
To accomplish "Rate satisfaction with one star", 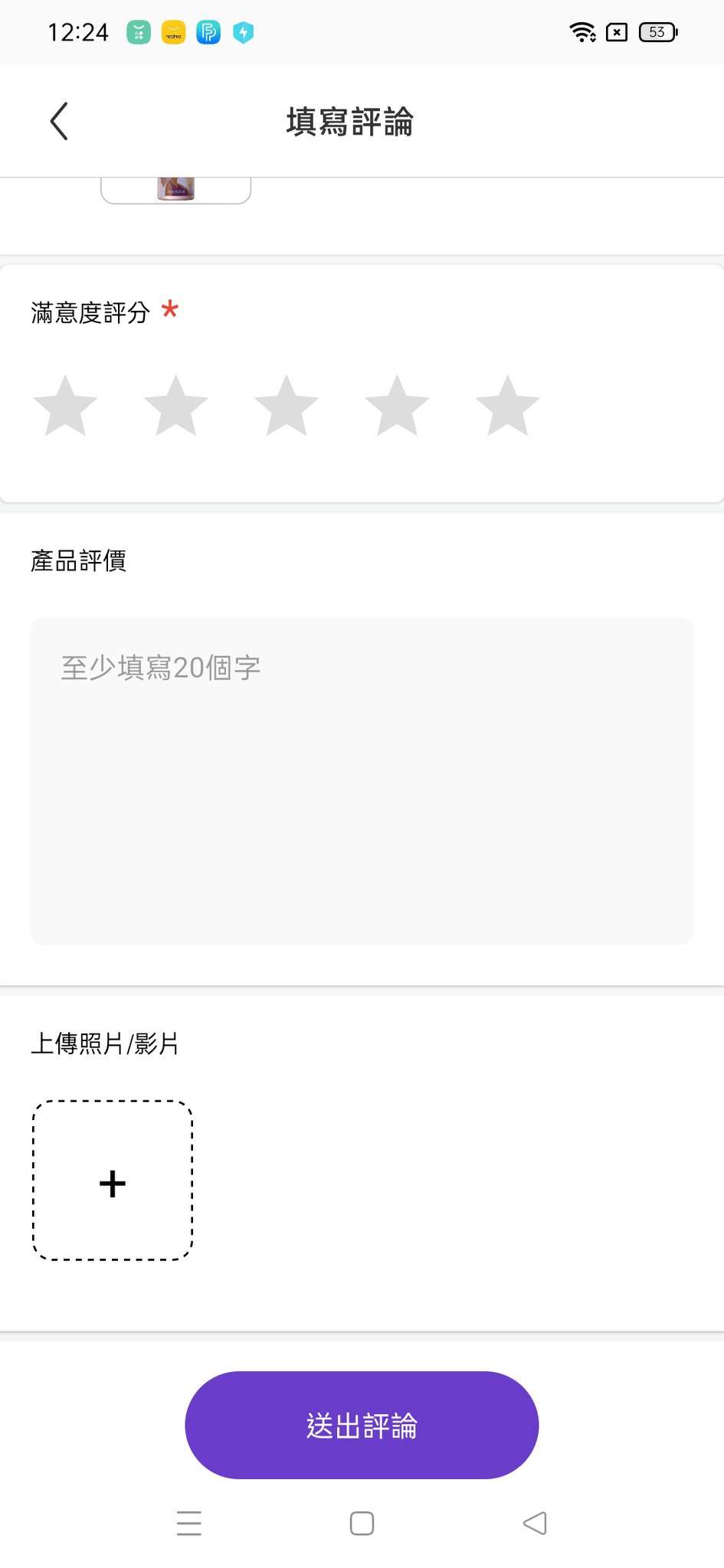I will point(66,406).
